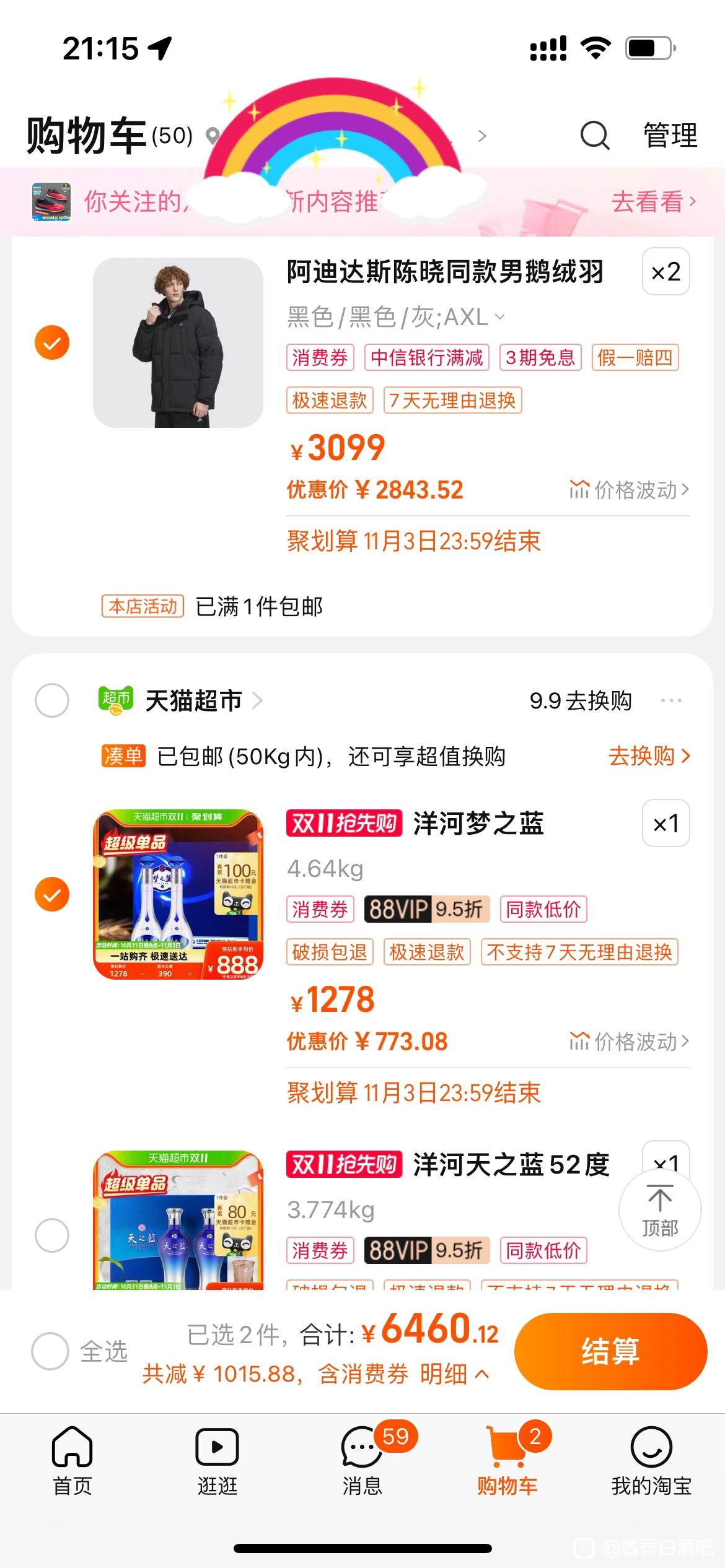This screenshot has width=725, height=1568.
Task: View 价格波动 for 洋河梦之蓝
Action: 629,1042
